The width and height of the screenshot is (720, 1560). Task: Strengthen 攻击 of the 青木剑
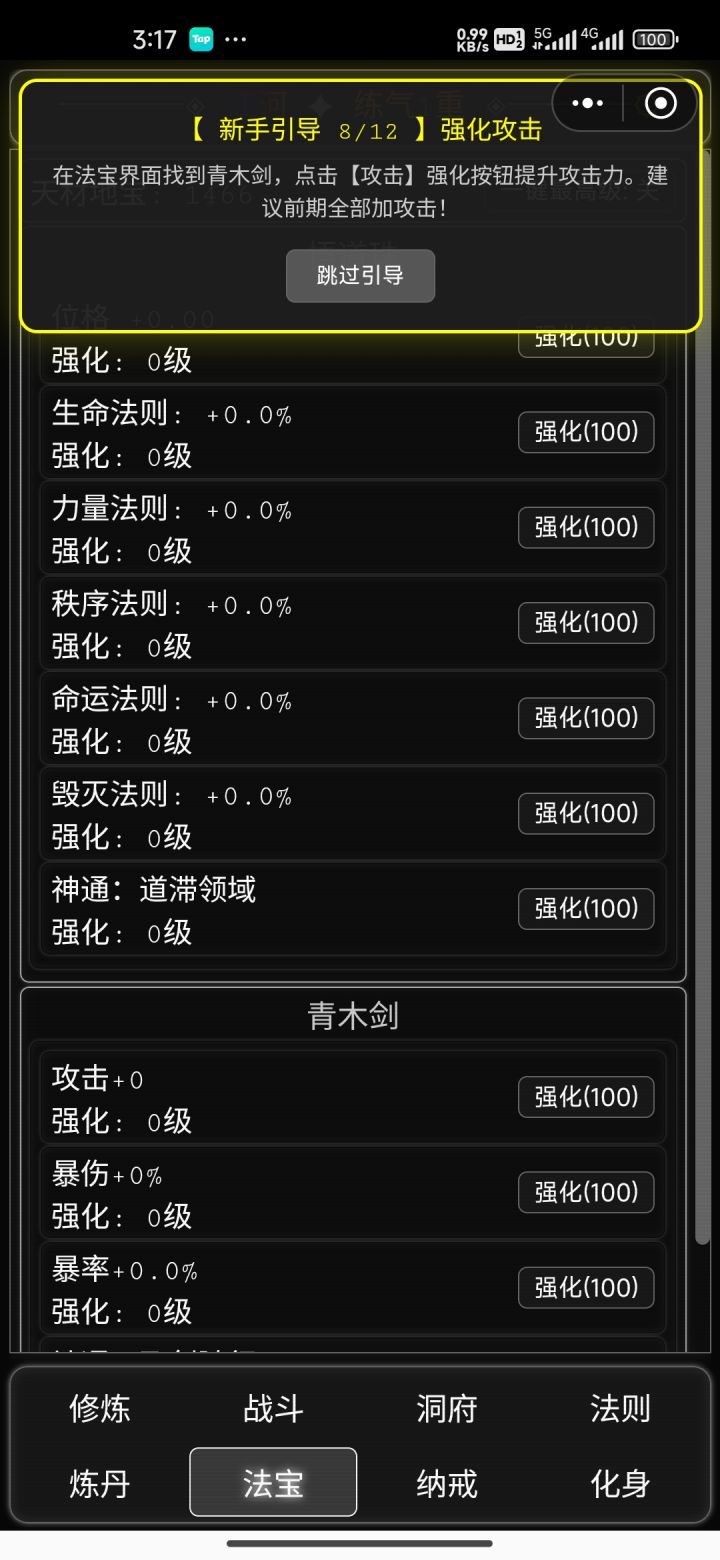586,1097
